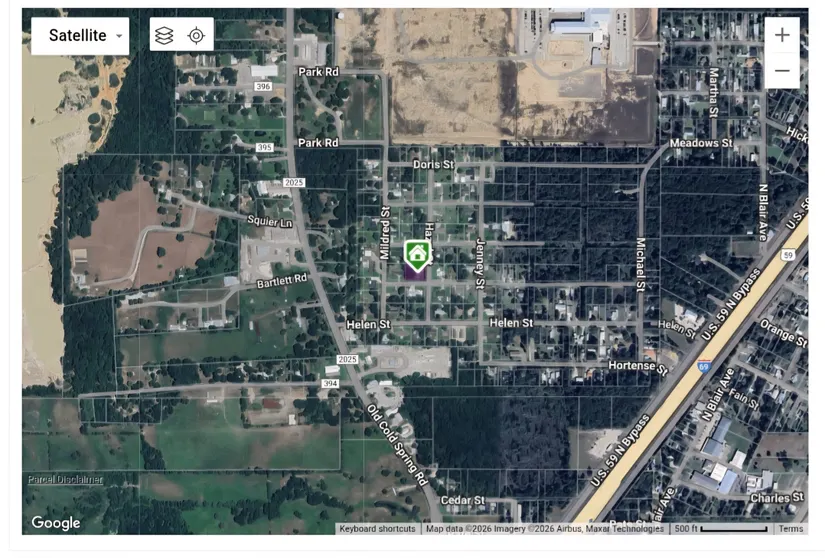825x558 pixels.
Task: Tap the green home marker
Action: 417,255
